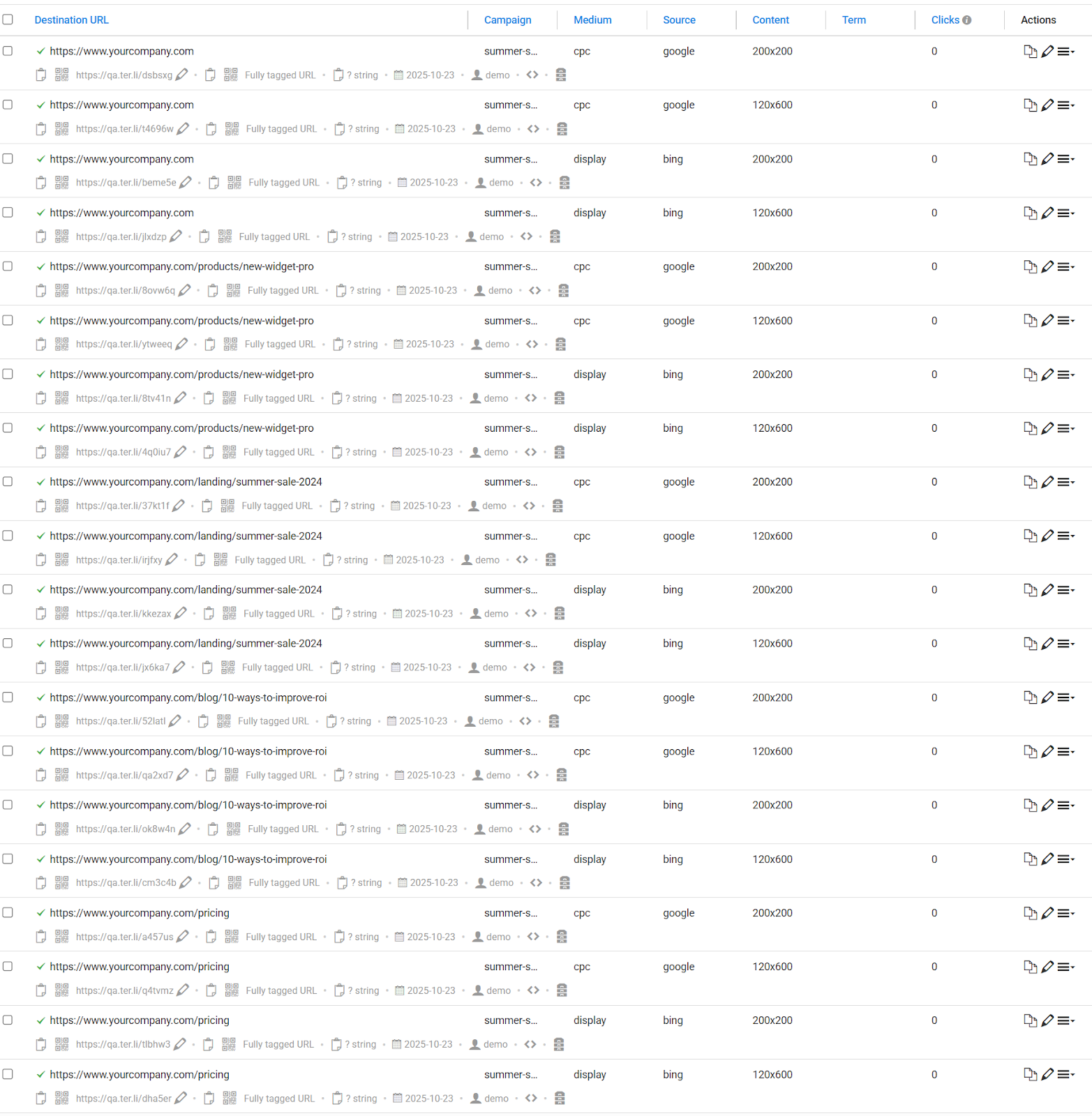This screenshot has height=1116, width=1092.
Task: Sort table by Term header
Action: (x=853, y=20)
